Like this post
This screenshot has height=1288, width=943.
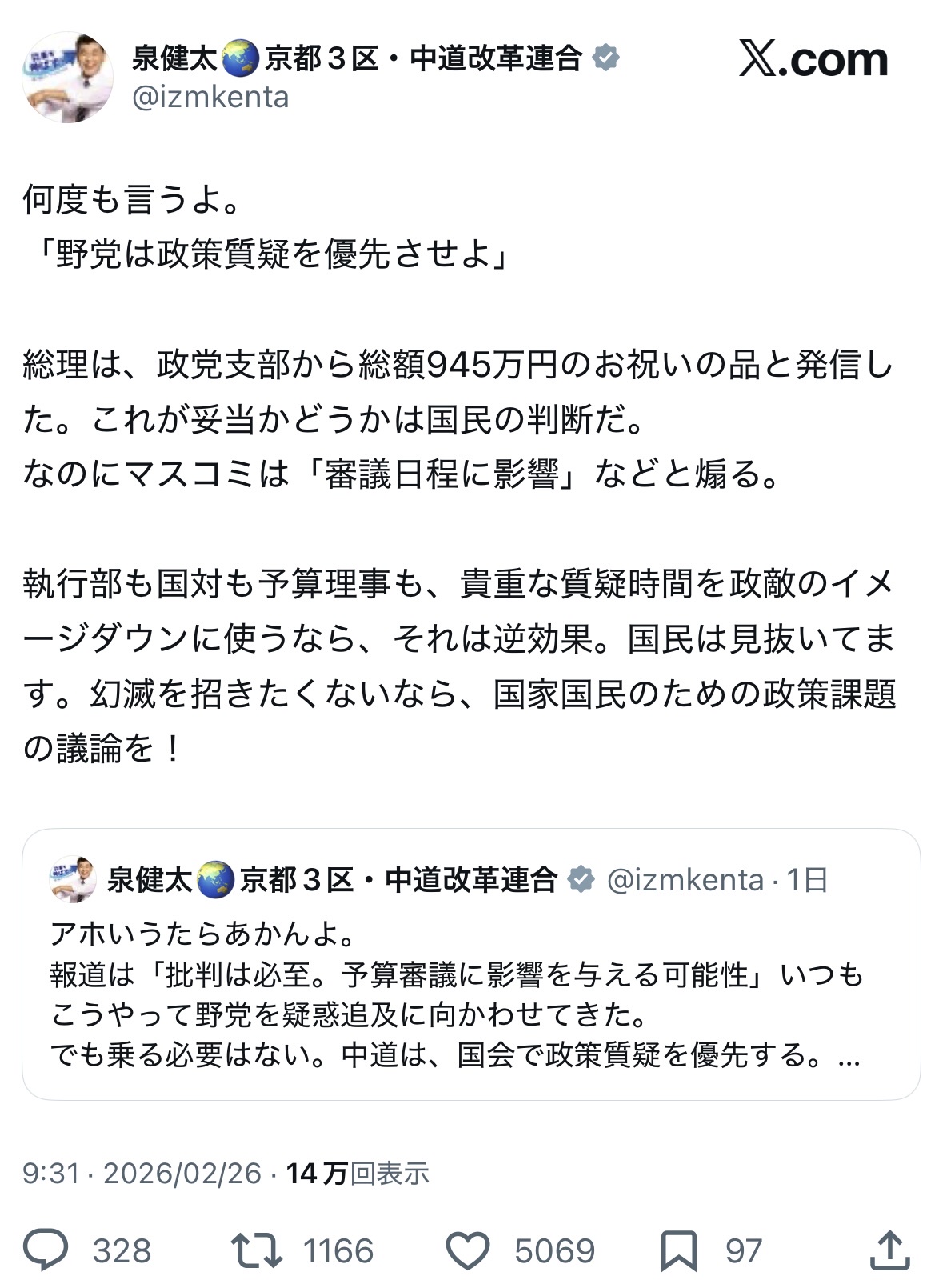[467, 1250]
